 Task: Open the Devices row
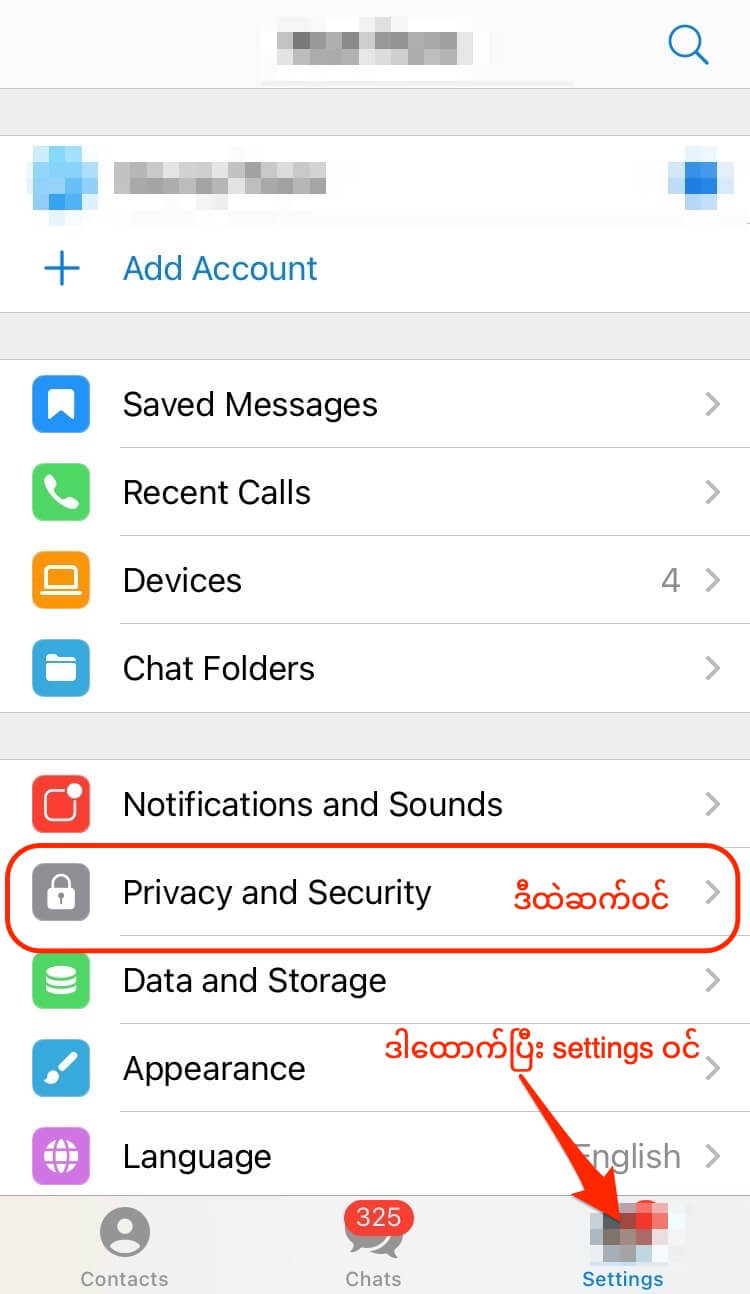click(x=183, y=580)
